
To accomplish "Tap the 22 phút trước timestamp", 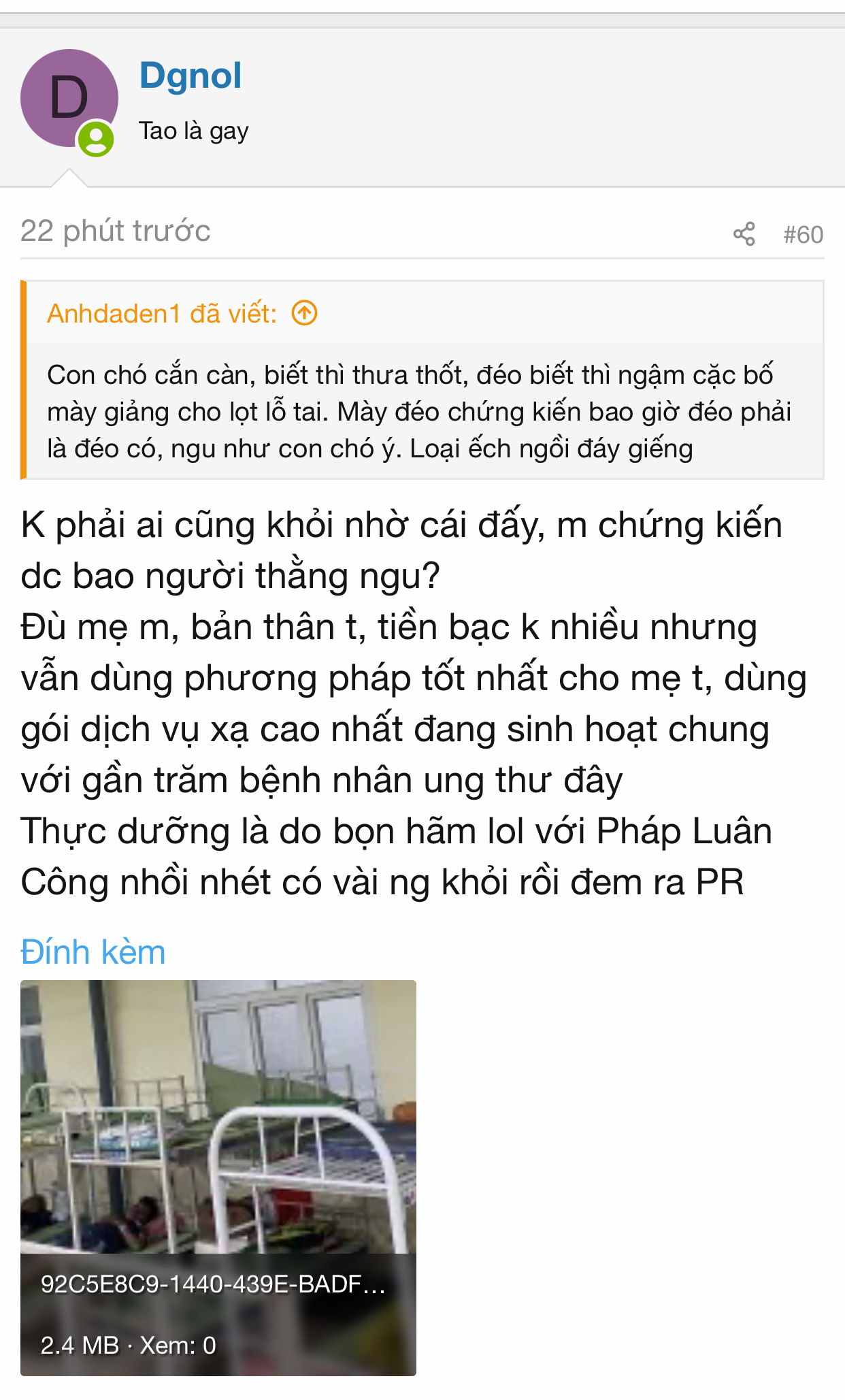I will pyautogui.click(x=115, y=231).
